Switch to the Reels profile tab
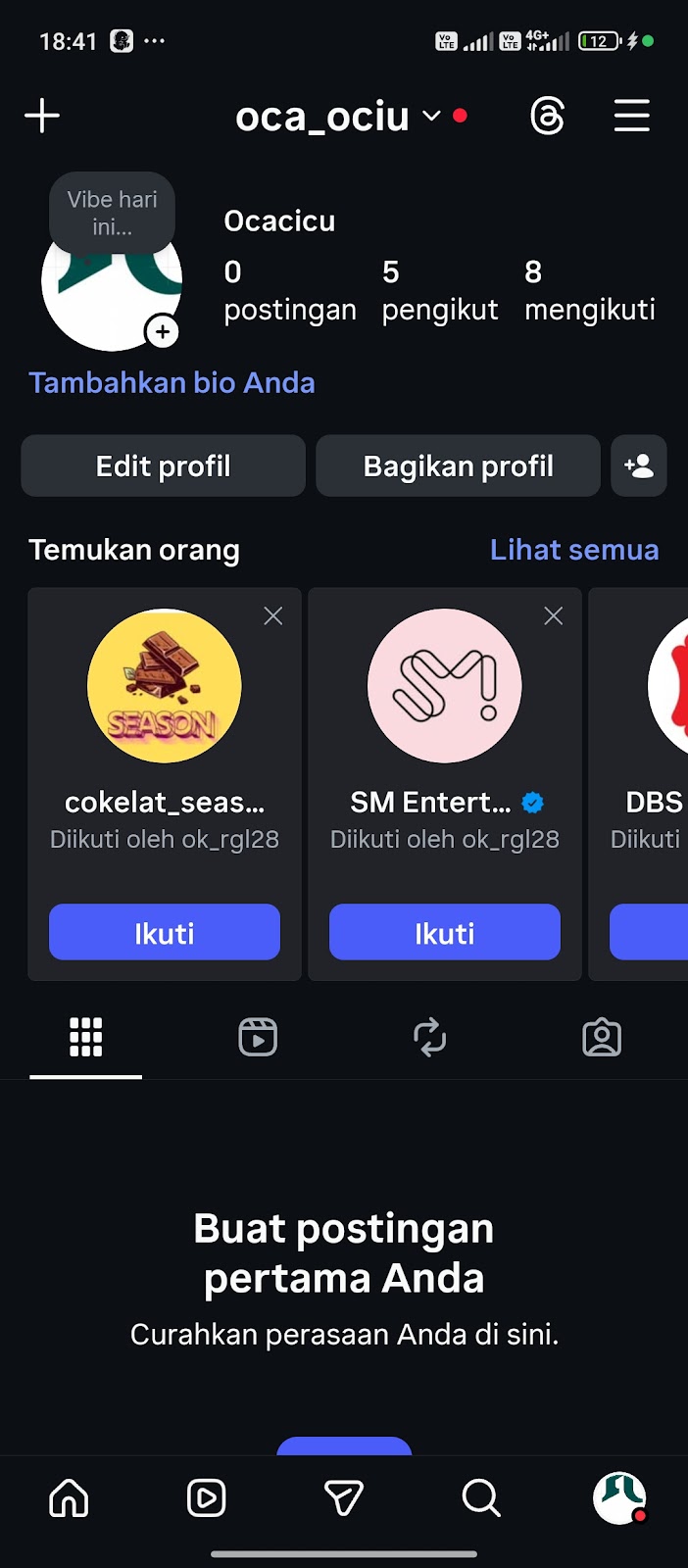 tap(258, 1037)
